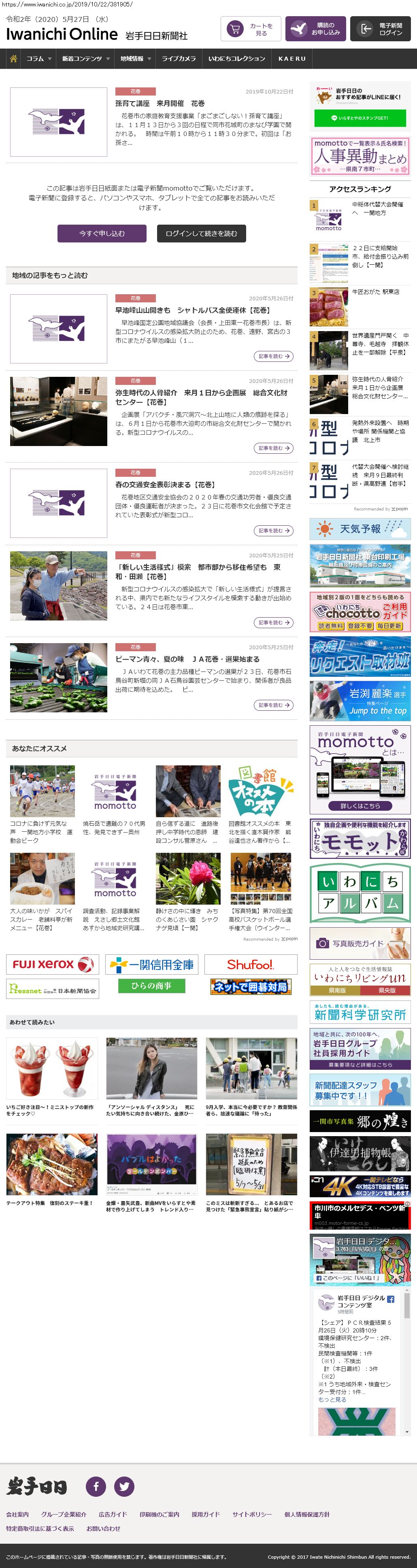Open the home icon in navigation bar
Viewport: 417px width, 1568px height.
[13, 59]
